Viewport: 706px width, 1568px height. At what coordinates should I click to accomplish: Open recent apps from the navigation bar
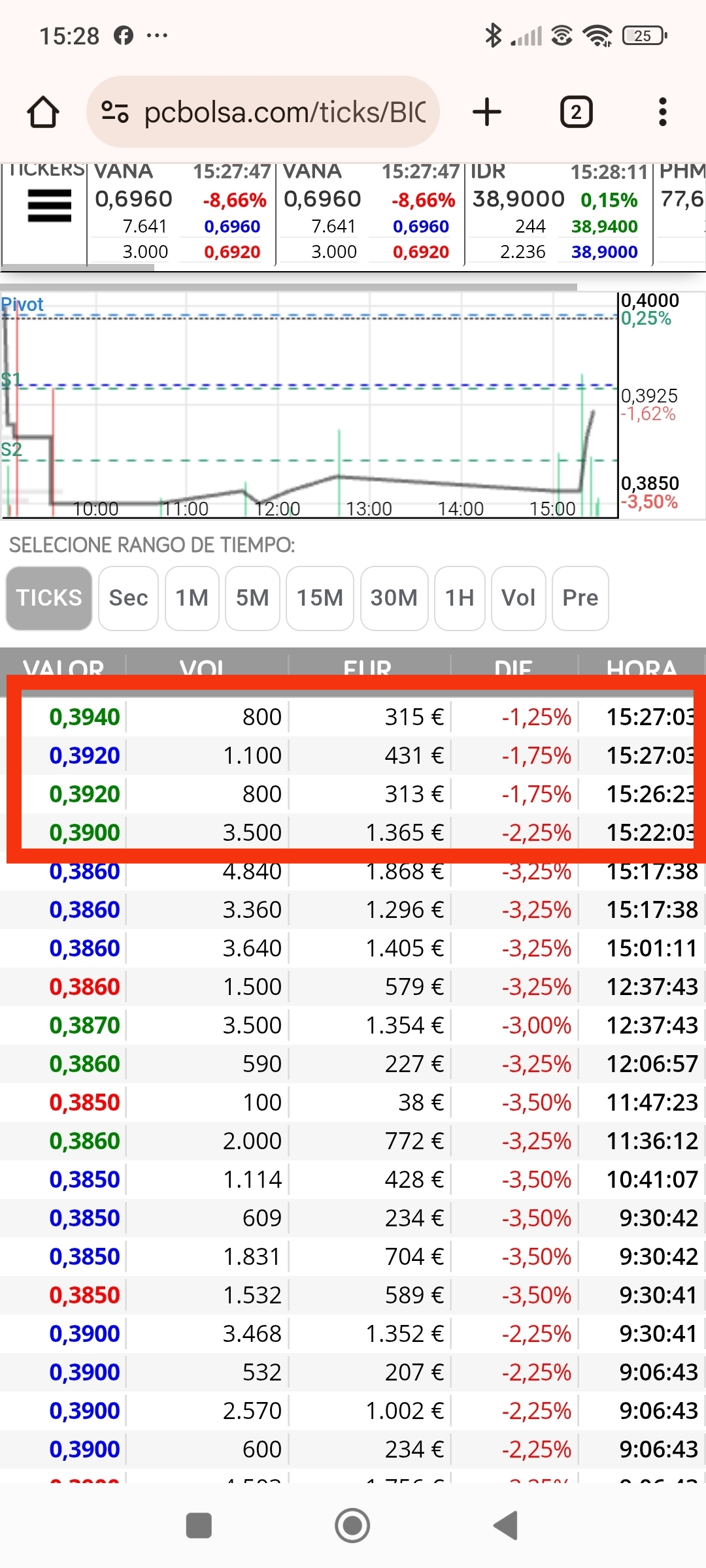pos(199,1526)
